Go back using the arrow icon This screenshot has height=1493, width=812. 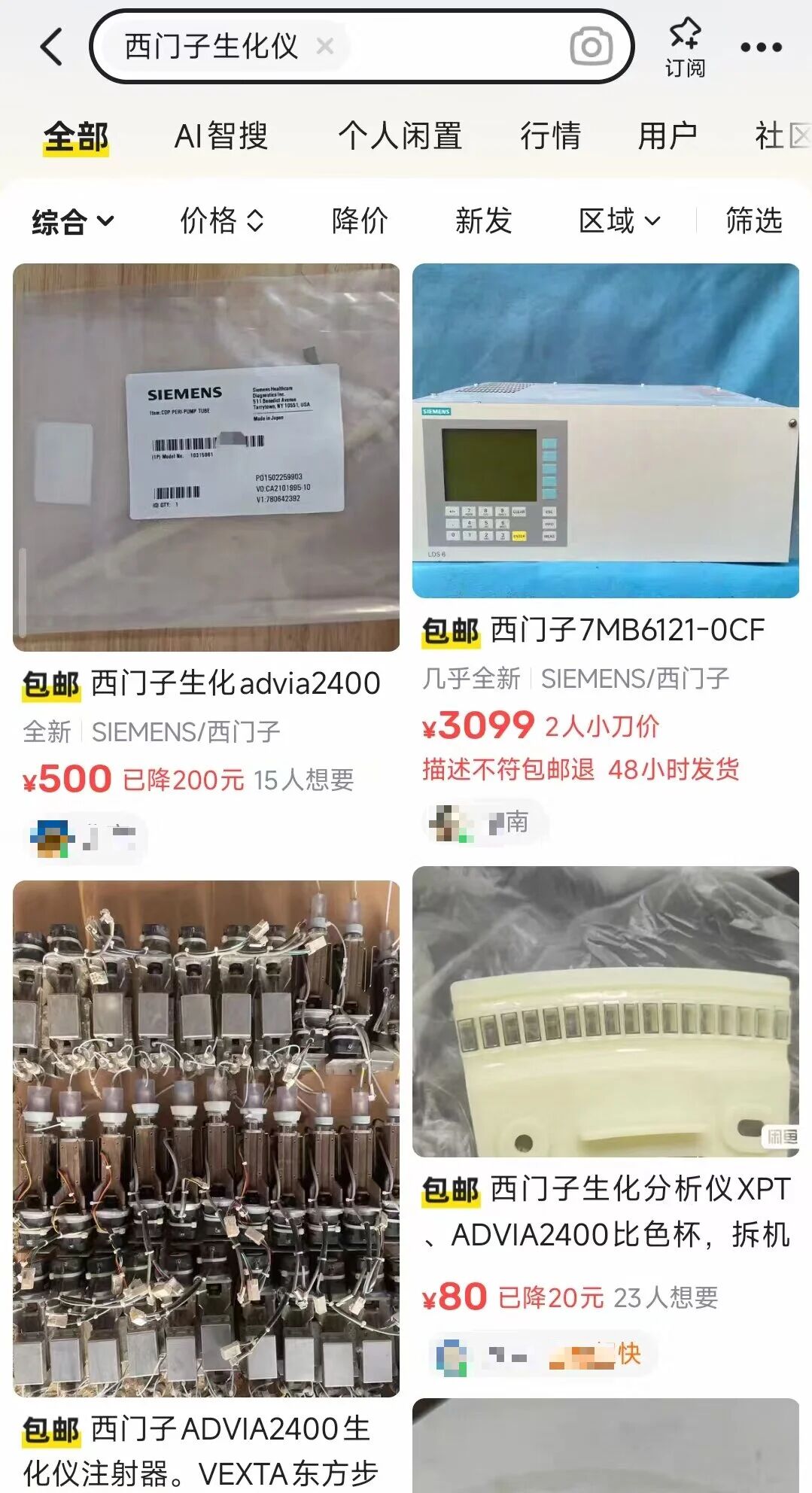[51, 47]
